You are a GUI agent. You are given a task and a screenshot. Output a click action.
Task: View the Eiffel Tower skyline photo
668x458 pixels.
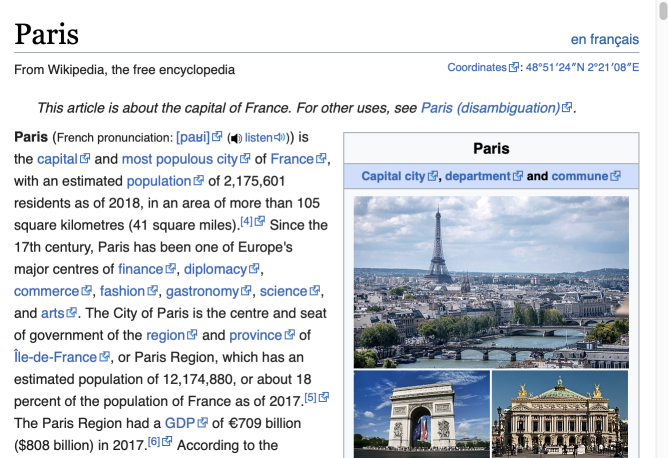tap(490, 281)
